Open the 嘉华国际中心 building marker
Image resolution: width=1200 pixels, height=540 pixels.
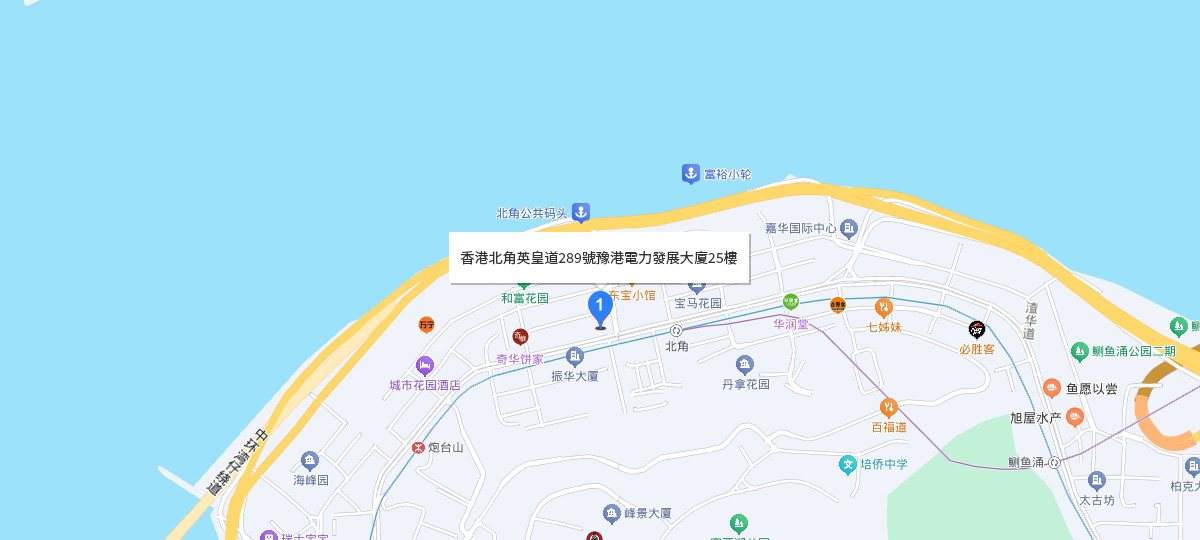click(849, 228)
